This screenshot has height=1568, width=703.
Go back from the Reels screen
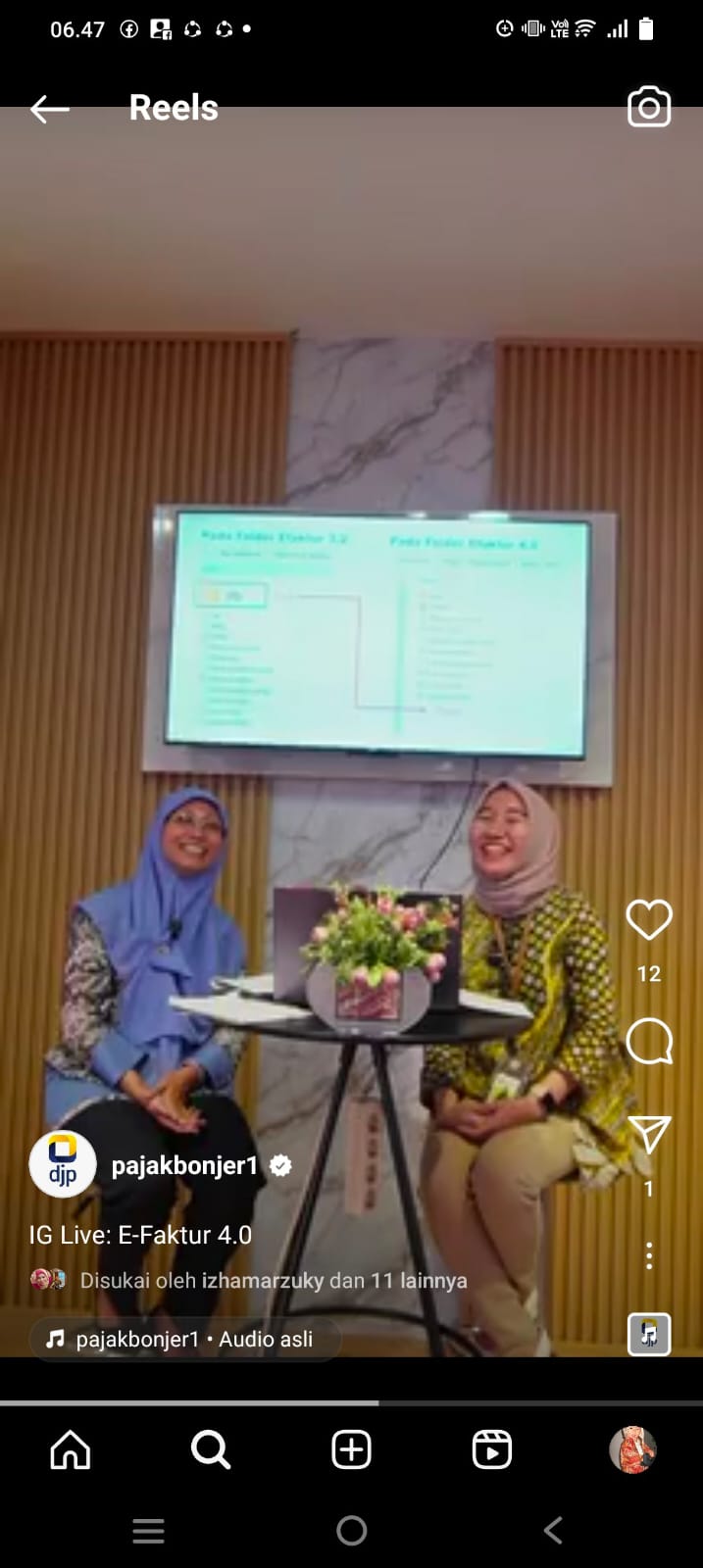tap(49, 109)
